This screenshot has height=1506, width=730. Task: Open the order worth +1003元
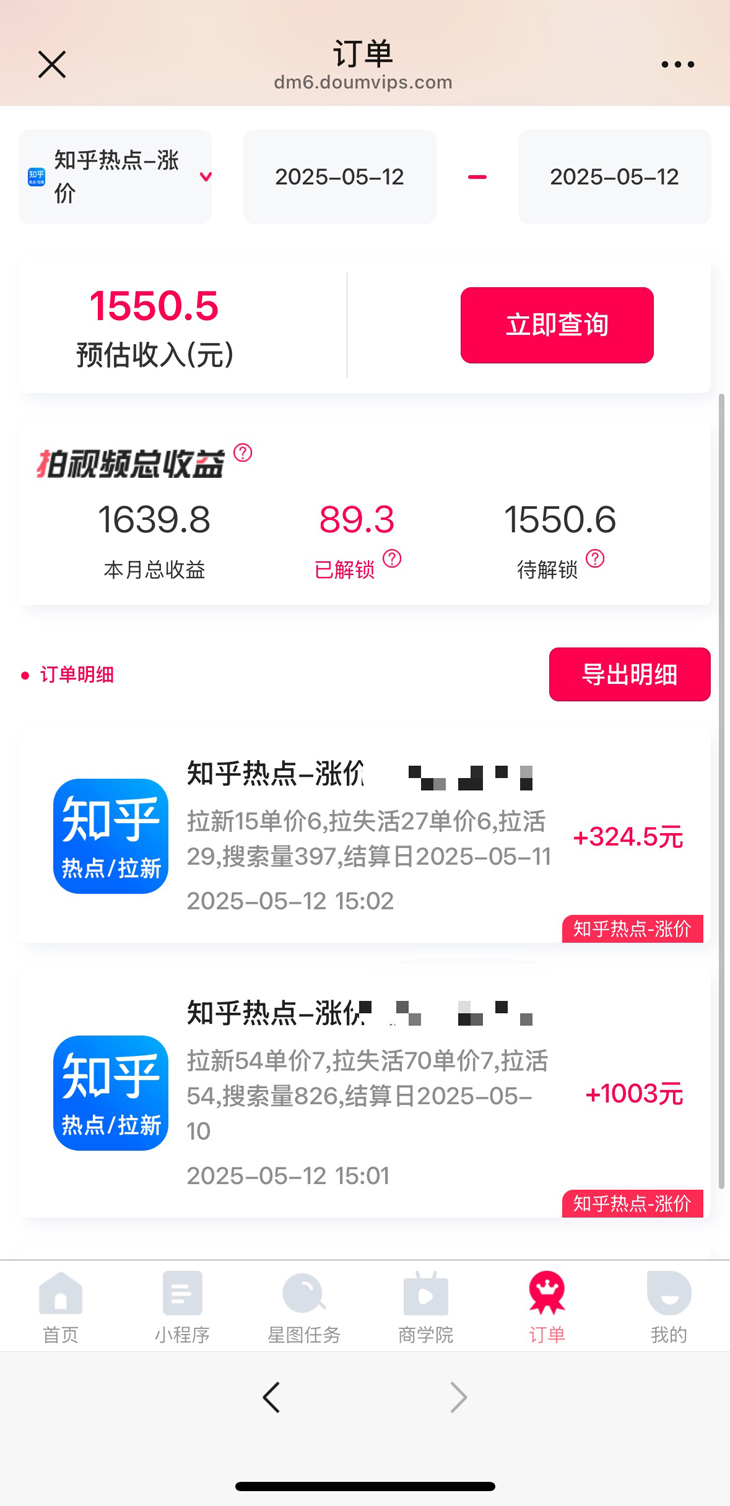click(x=365, y=1093)
